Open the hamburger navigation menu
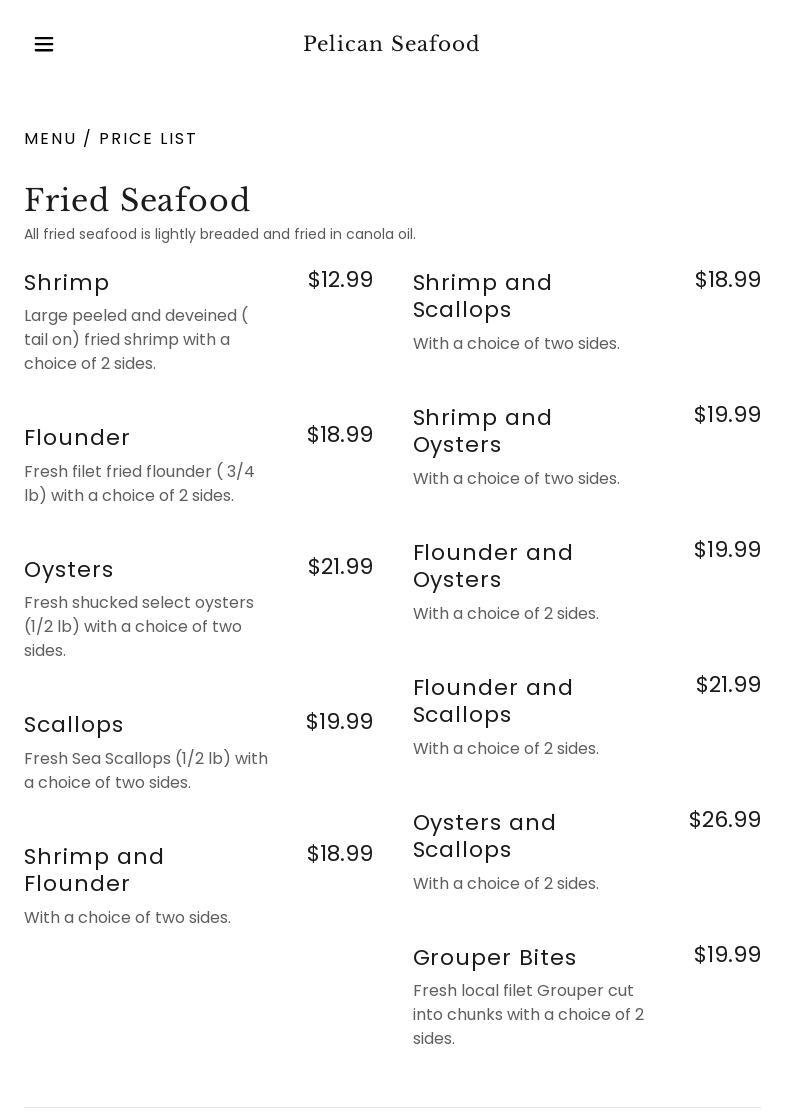 tap(44, 44)
